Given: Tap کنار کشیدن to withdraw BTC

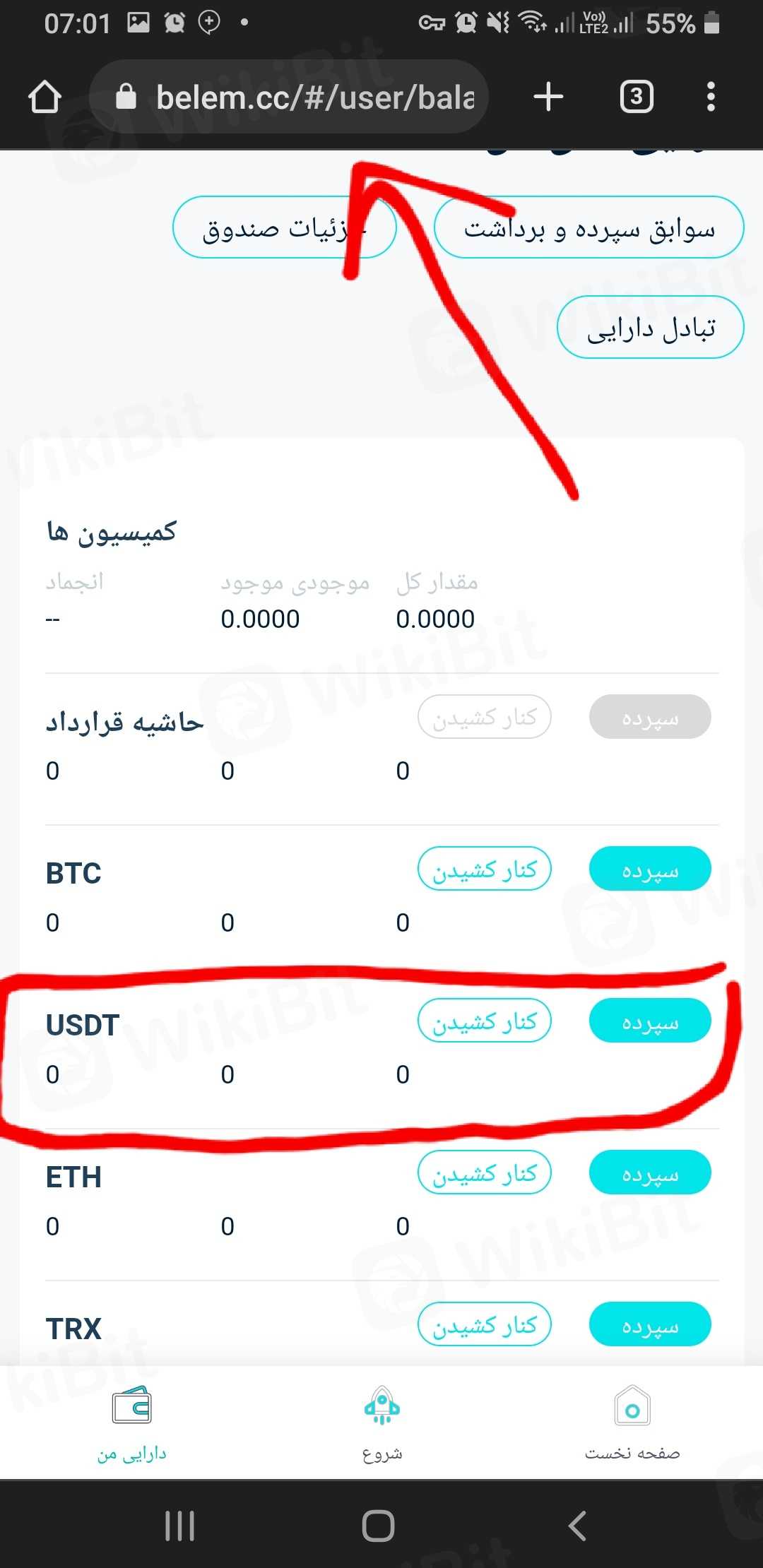Looking at the screenshot, I should click(x=484, y=869).
